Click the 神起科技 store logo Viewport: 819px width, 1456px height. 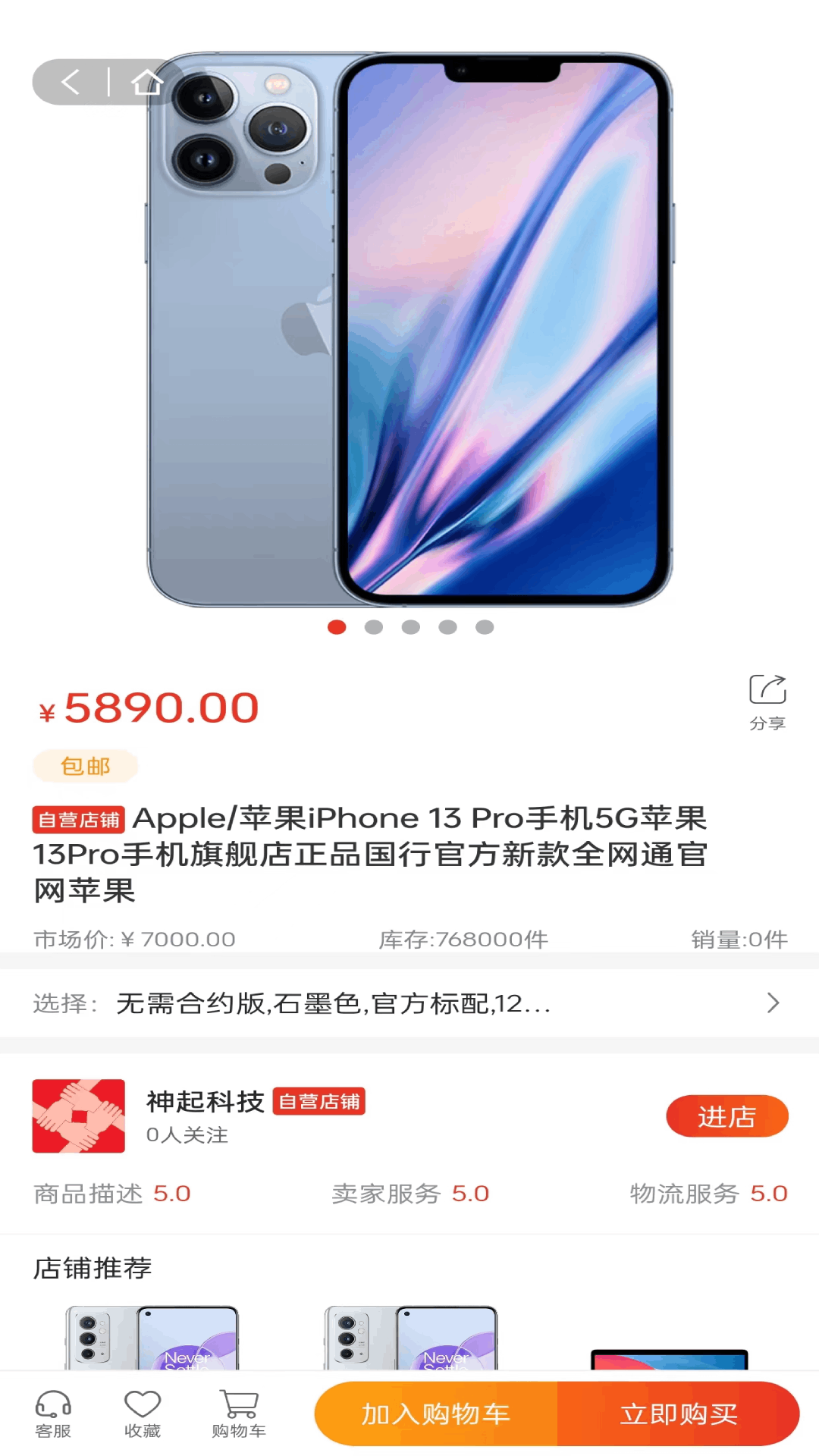[x=78, y=1116]
